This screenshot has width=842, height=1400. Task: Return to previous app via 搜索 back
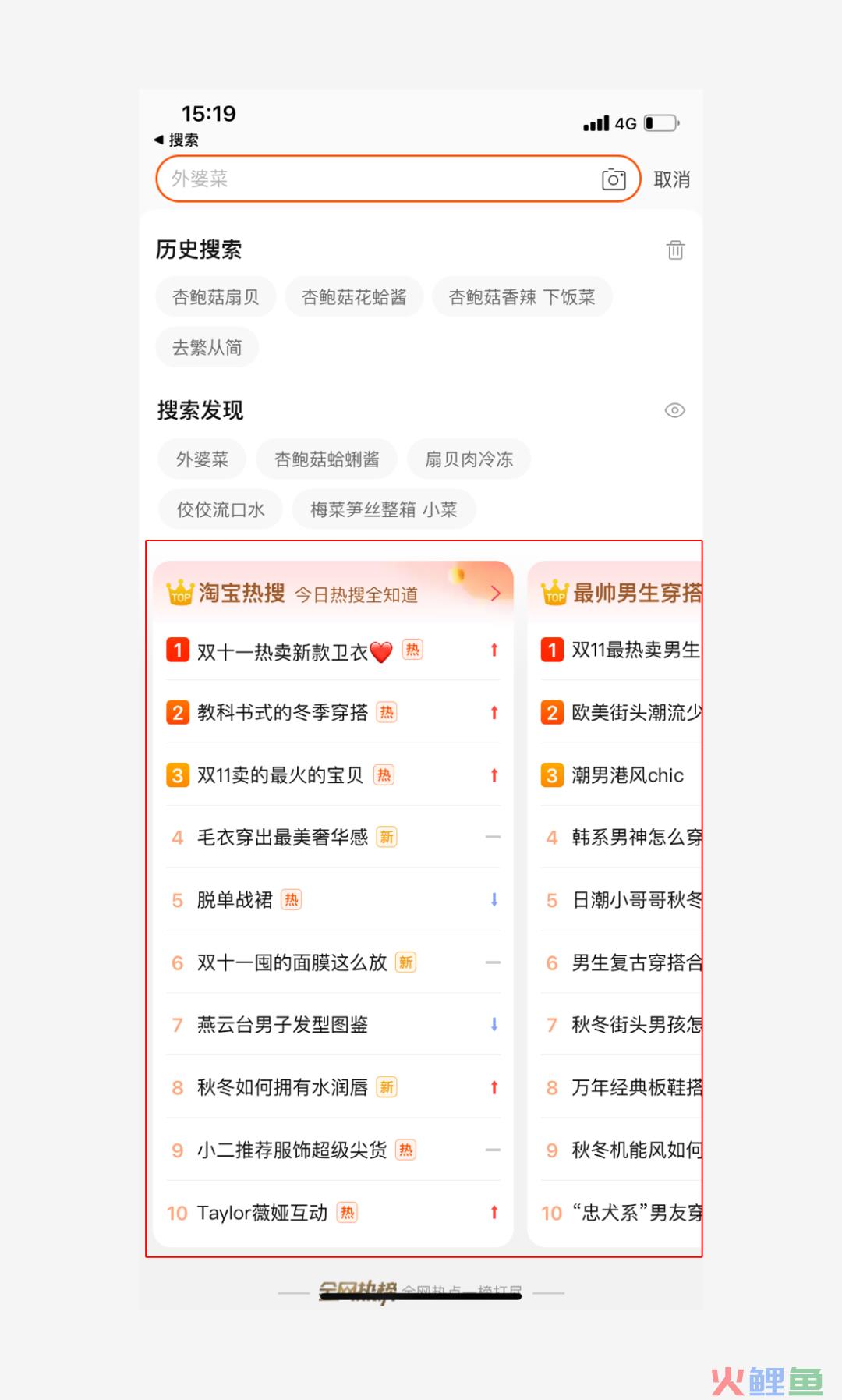click(x=176, y=140)
